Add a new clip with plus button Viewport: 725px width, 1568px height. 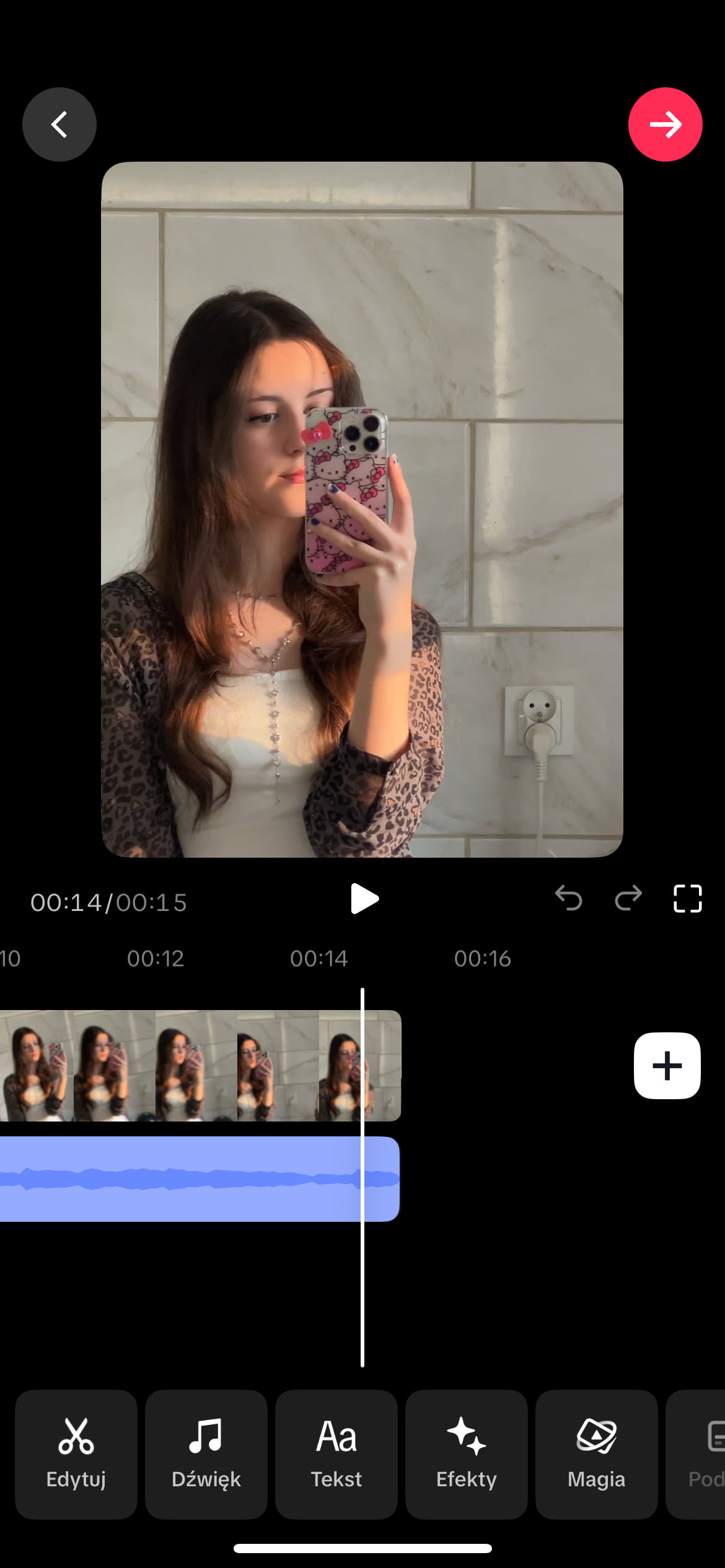[667, 1066]
